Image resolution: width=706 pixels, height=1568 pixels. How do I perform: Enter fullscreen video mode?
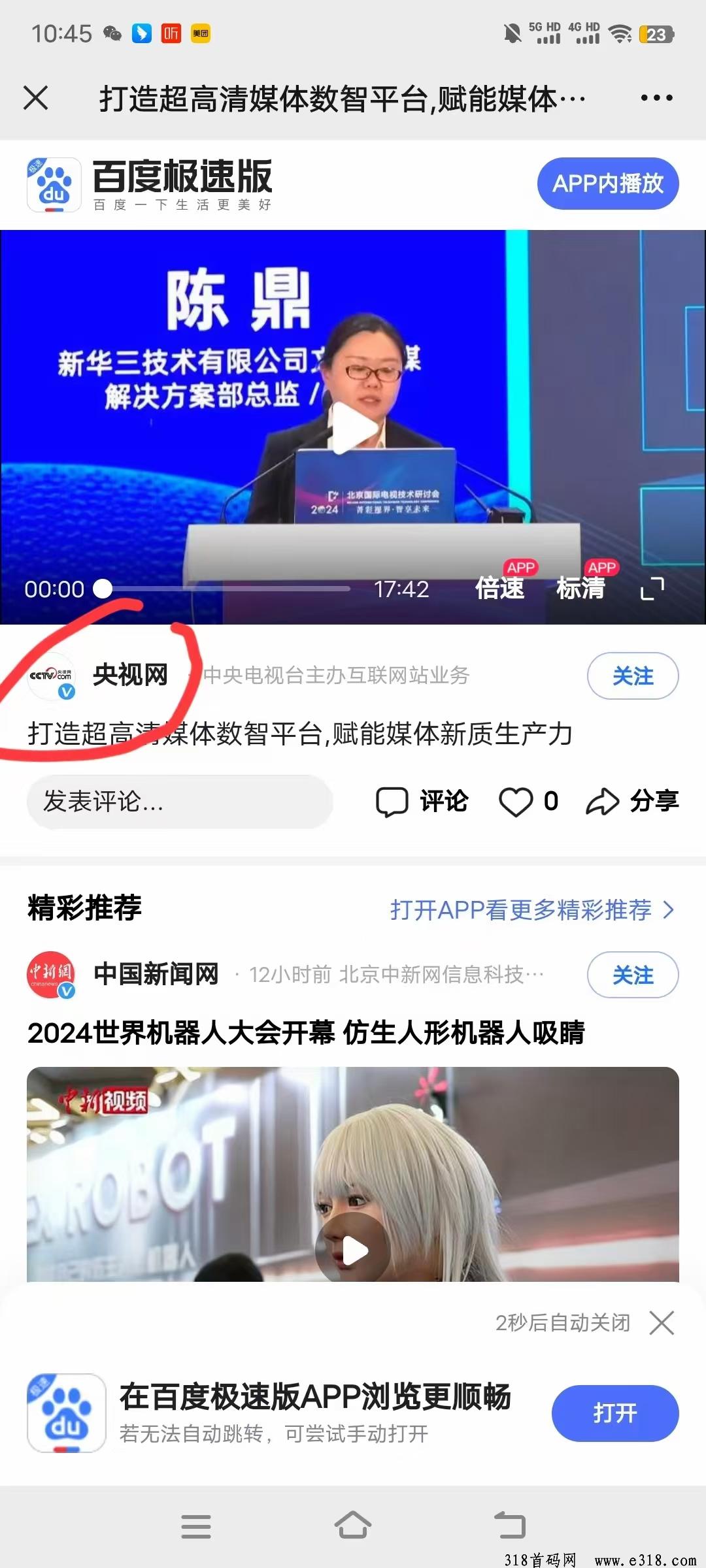pyautogui.click(x=652, y=589)
